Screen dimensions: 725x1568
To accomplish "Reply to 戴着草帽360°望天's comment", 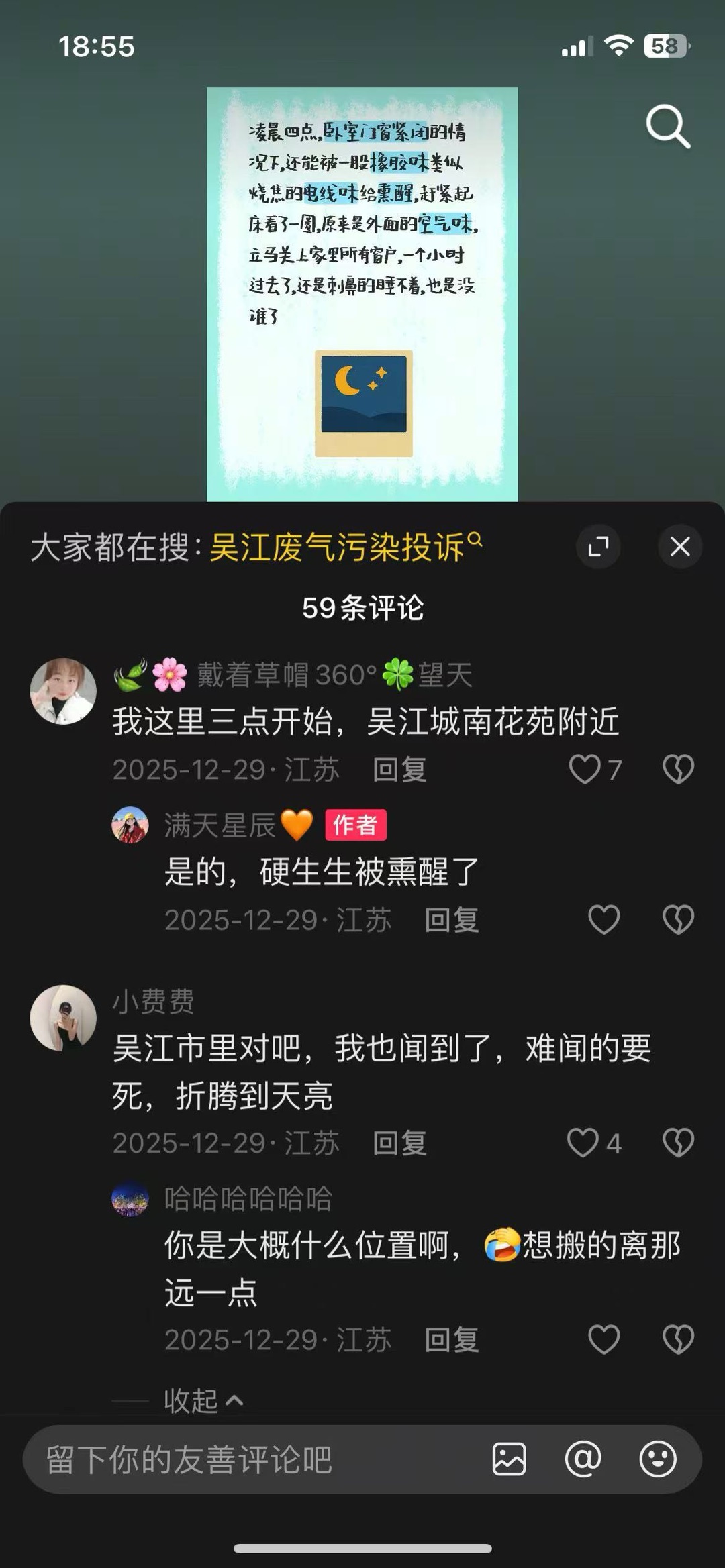I will pos(399,770).
